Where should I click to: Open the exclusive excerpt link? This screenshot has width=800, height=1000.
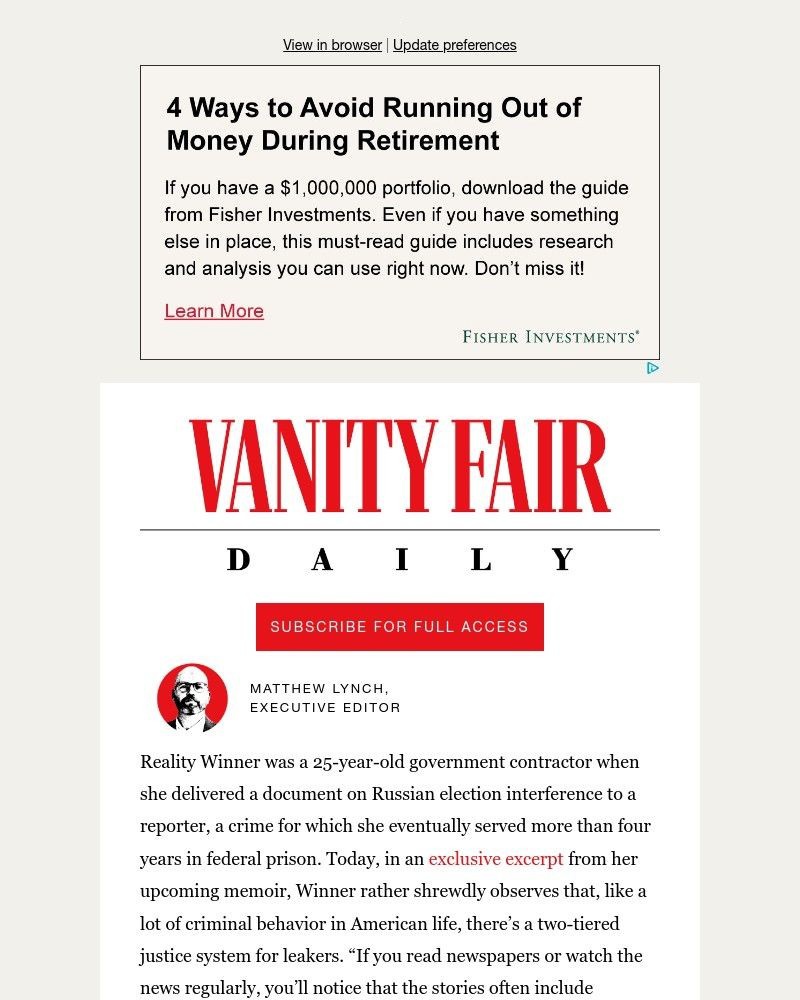click(x=496, y=858)
